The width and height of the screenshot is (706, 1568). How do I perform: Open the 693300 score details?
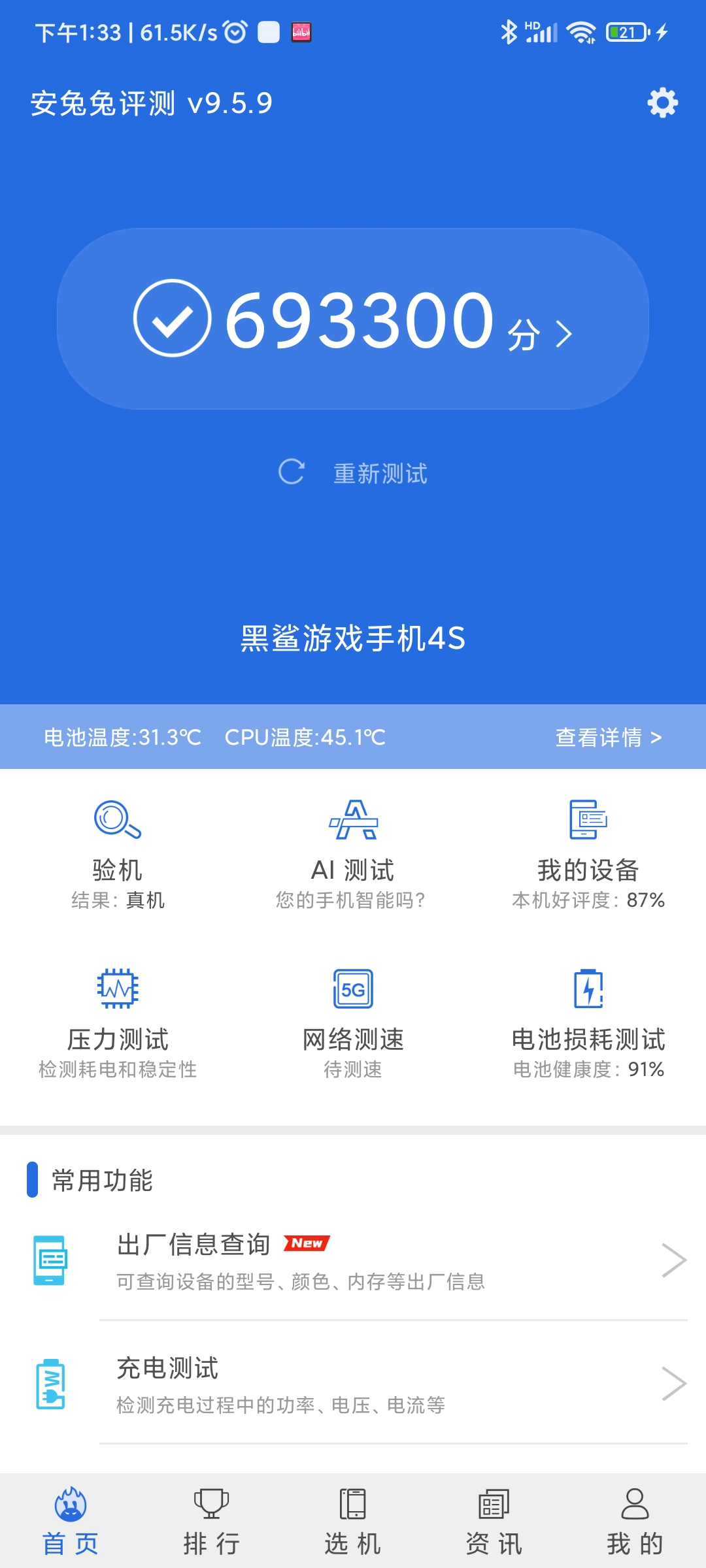pos(353,319)
